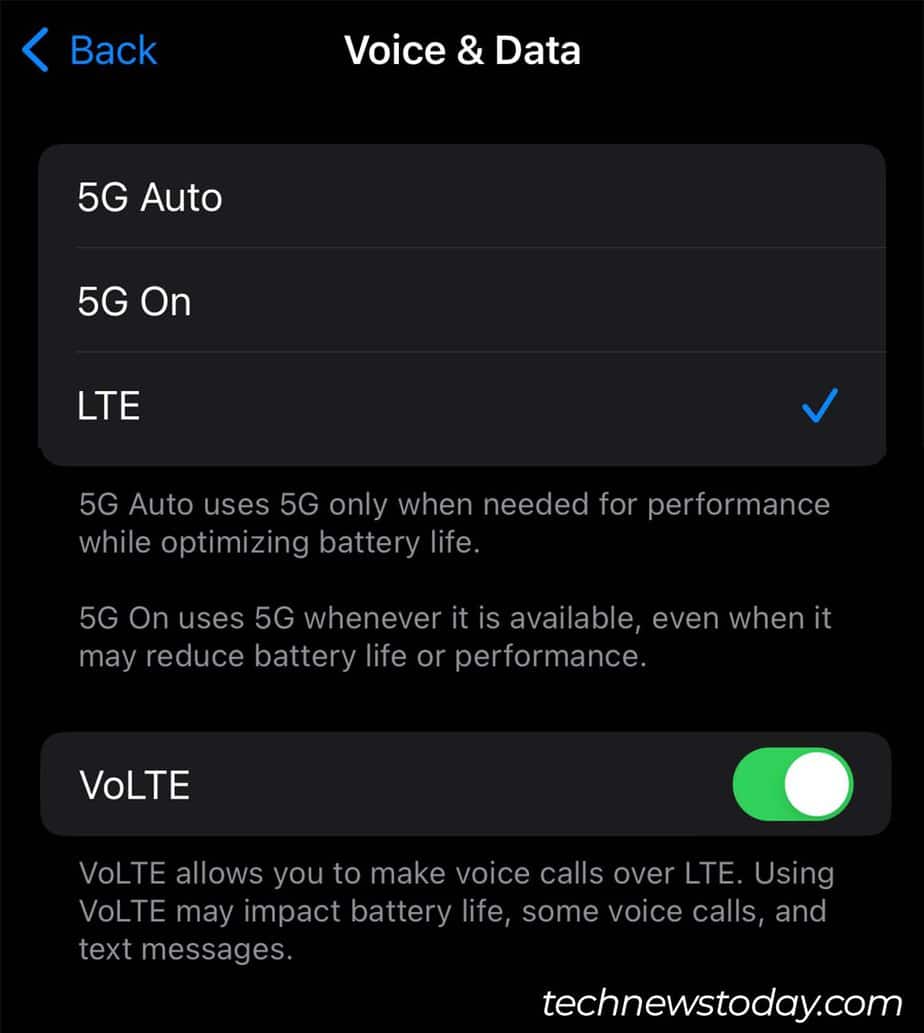Click the VoLTE label text
Viewport: 924px width, 1033px height.
133,784
